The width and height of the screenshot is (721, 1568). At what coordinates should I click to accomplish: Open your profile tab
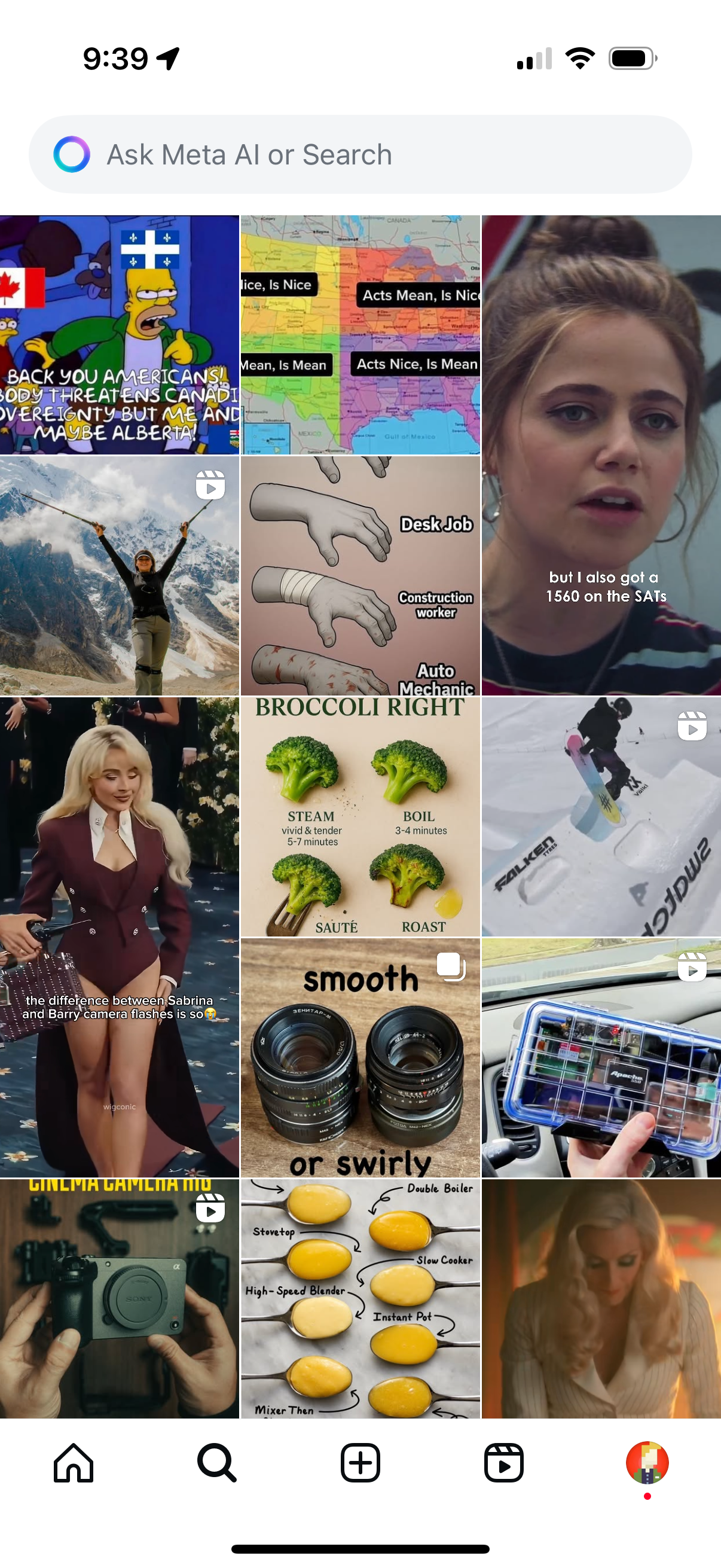click(x=647, y=1463)
